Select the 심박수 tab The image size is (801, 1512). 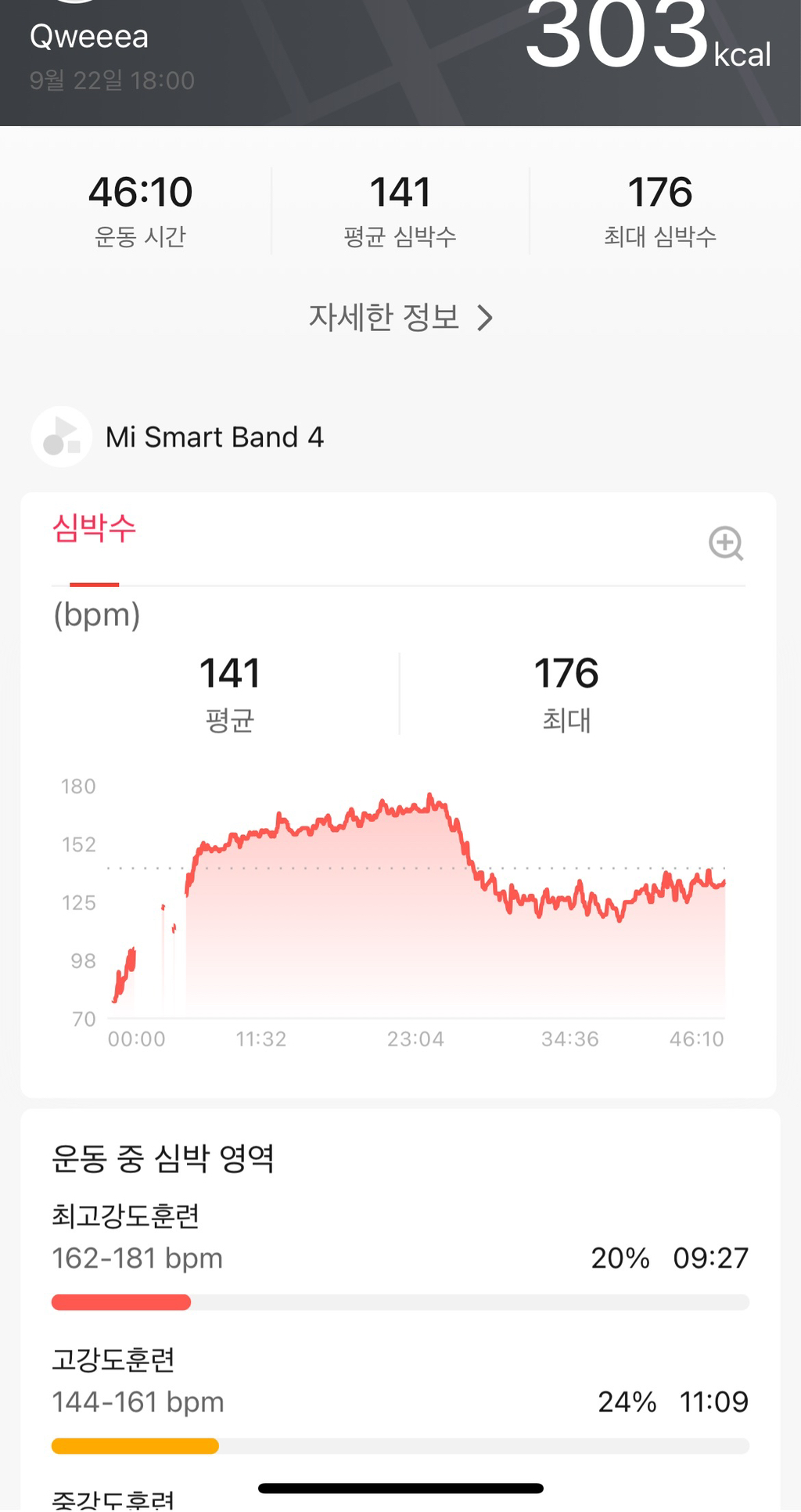pos(94,530)
